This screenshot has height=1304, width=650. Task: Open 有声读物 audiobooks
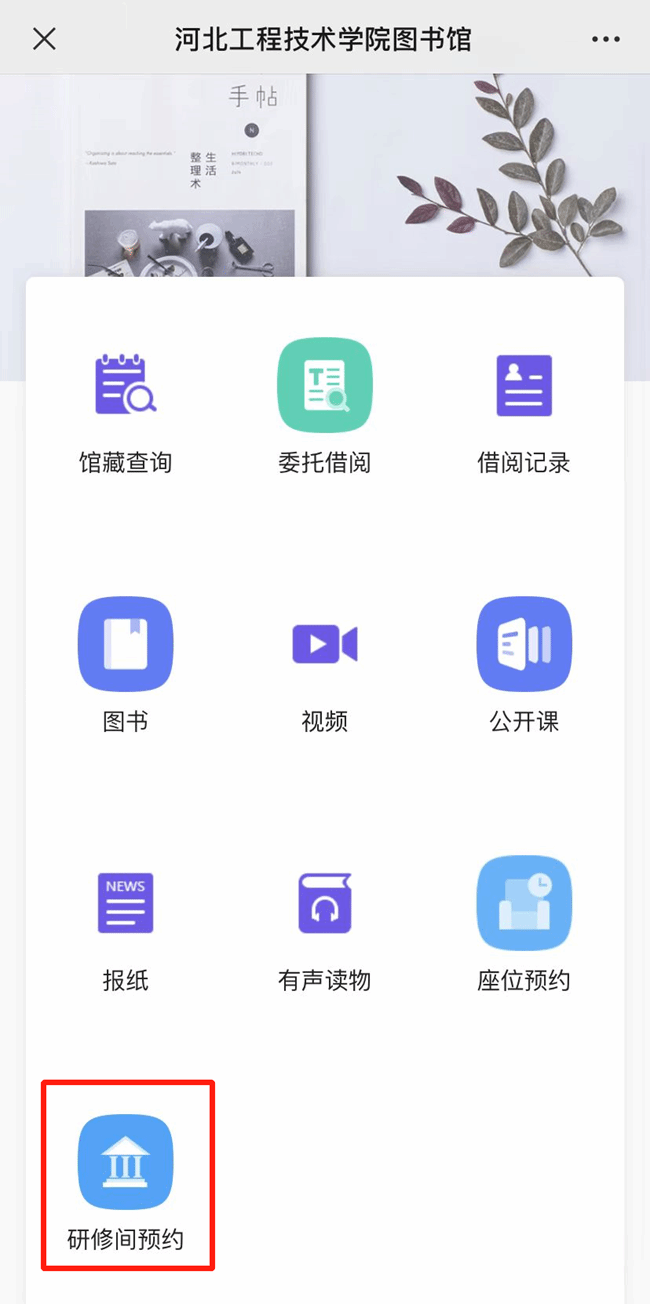pos(325,902)
